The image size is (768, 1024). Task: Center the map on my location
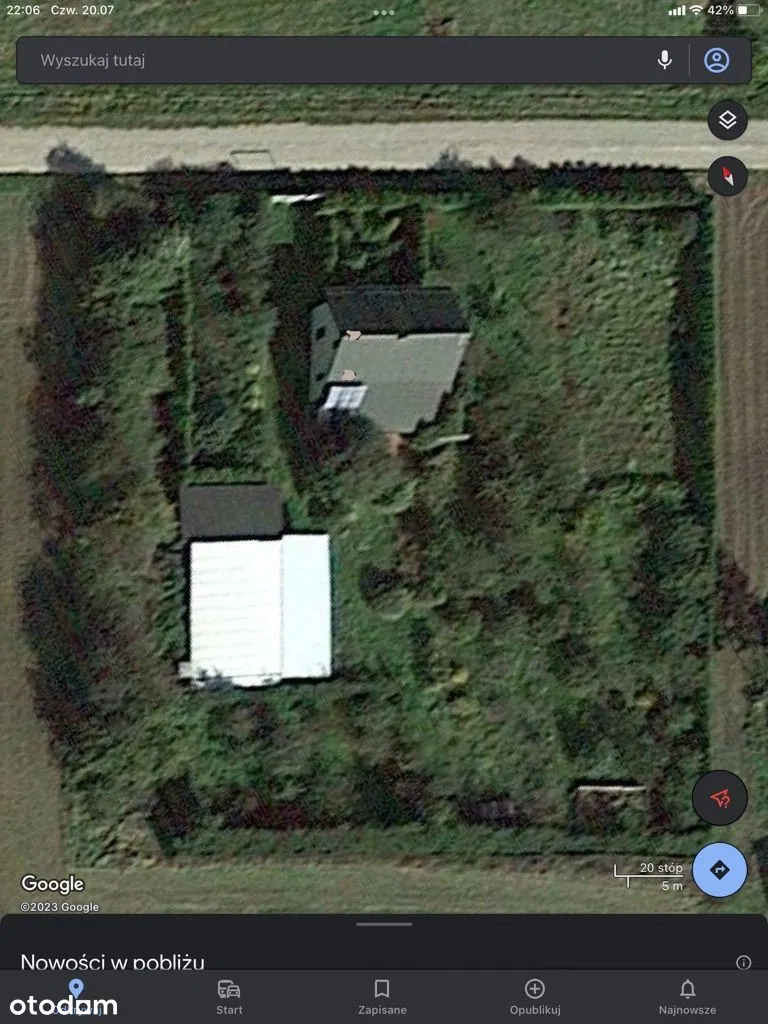click(x=719, y=798)
